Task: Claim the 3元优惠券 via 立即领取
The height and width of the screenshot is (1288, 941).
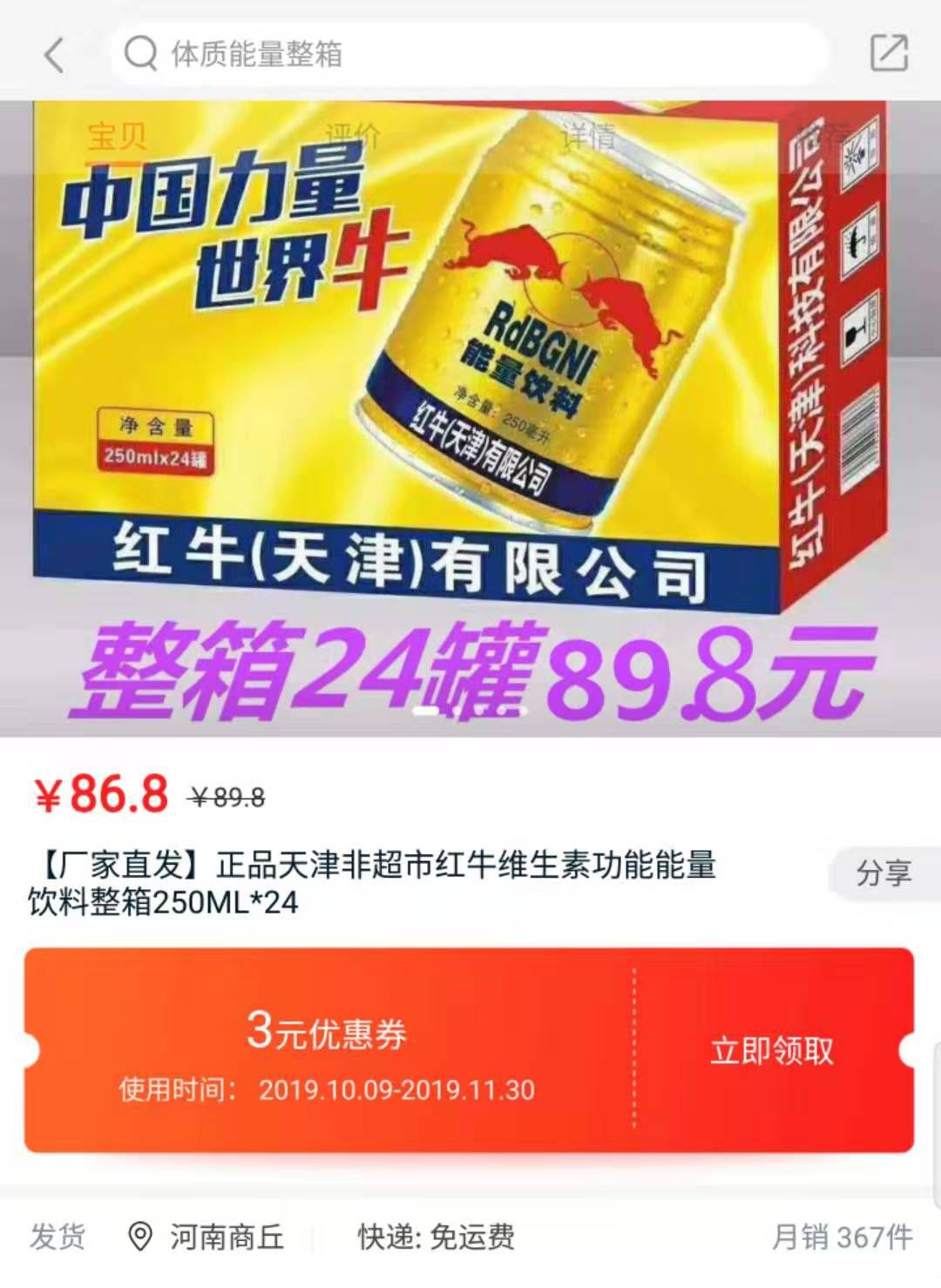Action: [772, 1051]
